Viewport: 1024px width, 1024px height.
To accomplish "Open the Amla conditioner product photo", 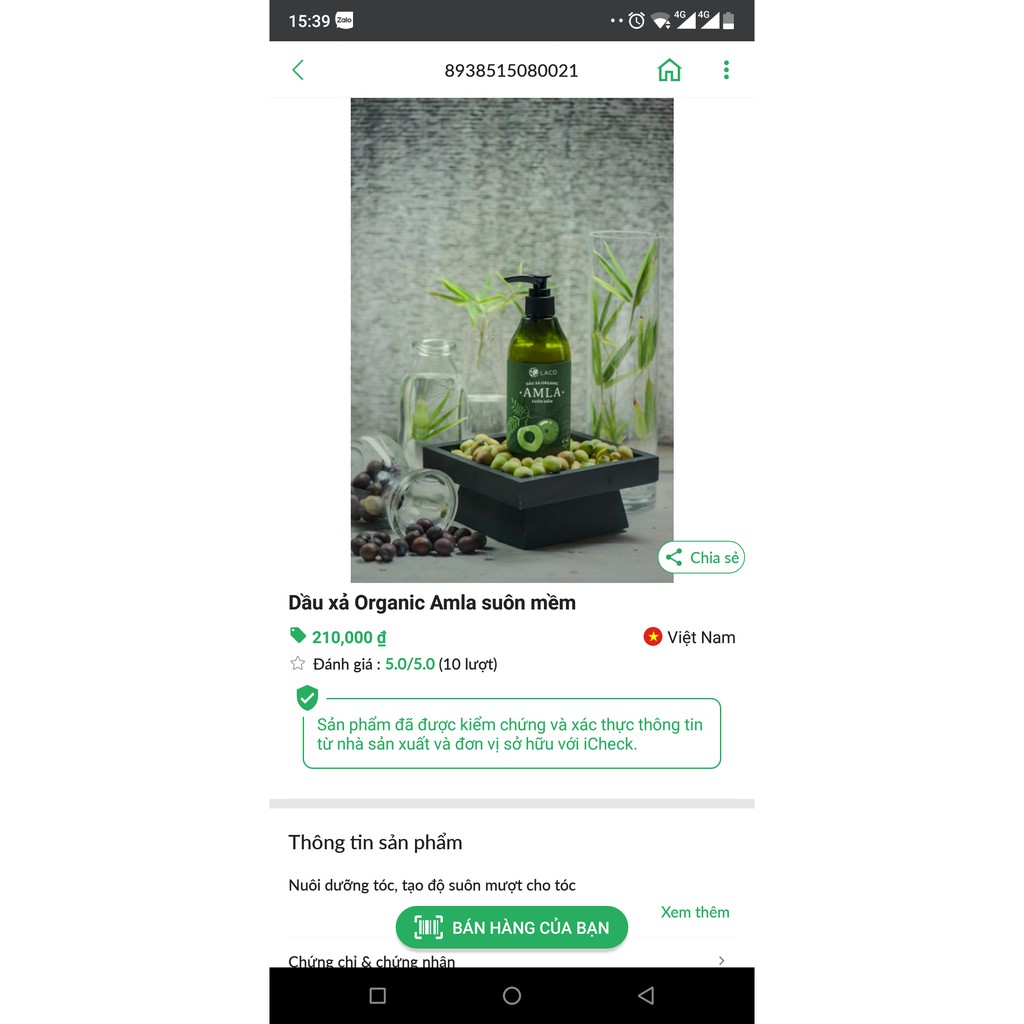I will pyautogui.click(x=511, y=340).
